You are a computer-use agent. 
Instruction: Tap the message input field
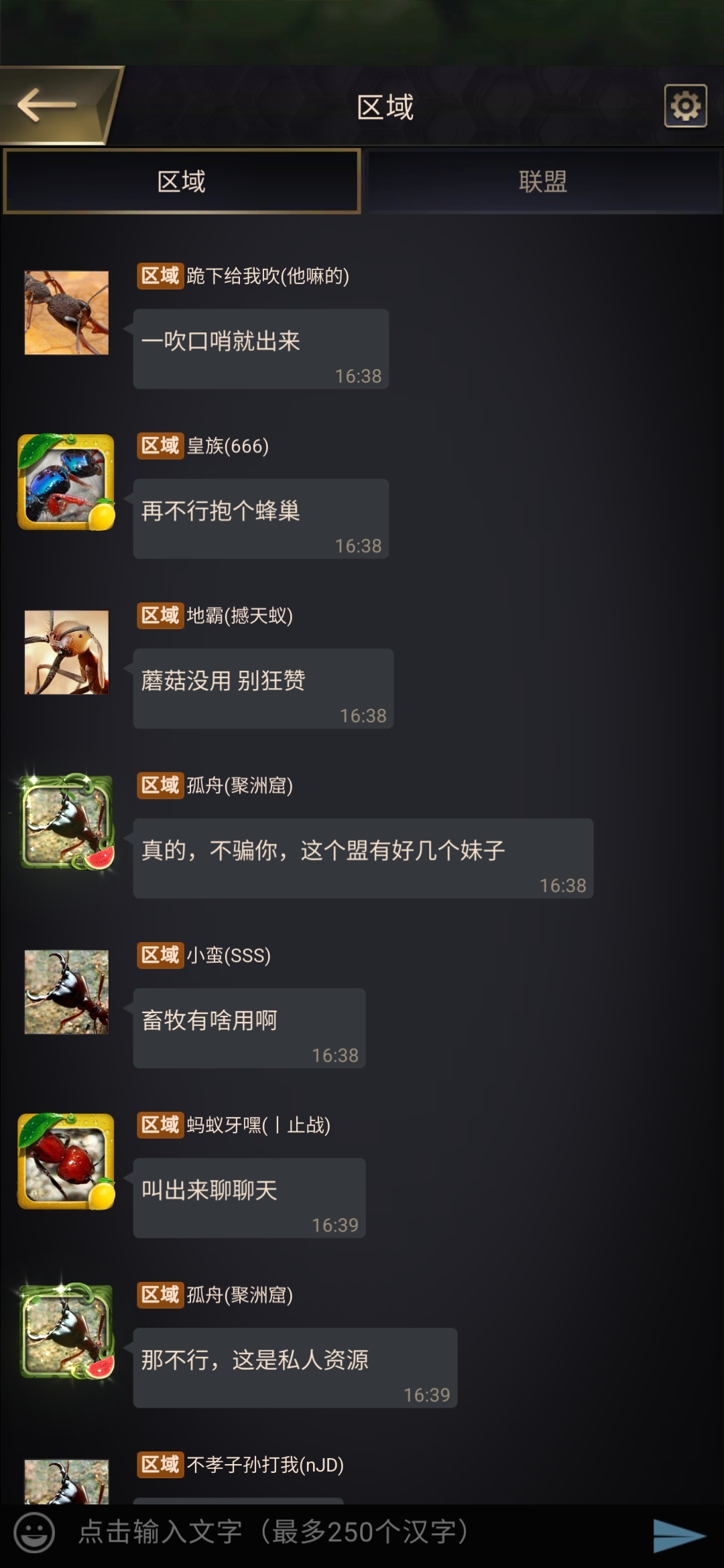click(x=349, y=1532)
